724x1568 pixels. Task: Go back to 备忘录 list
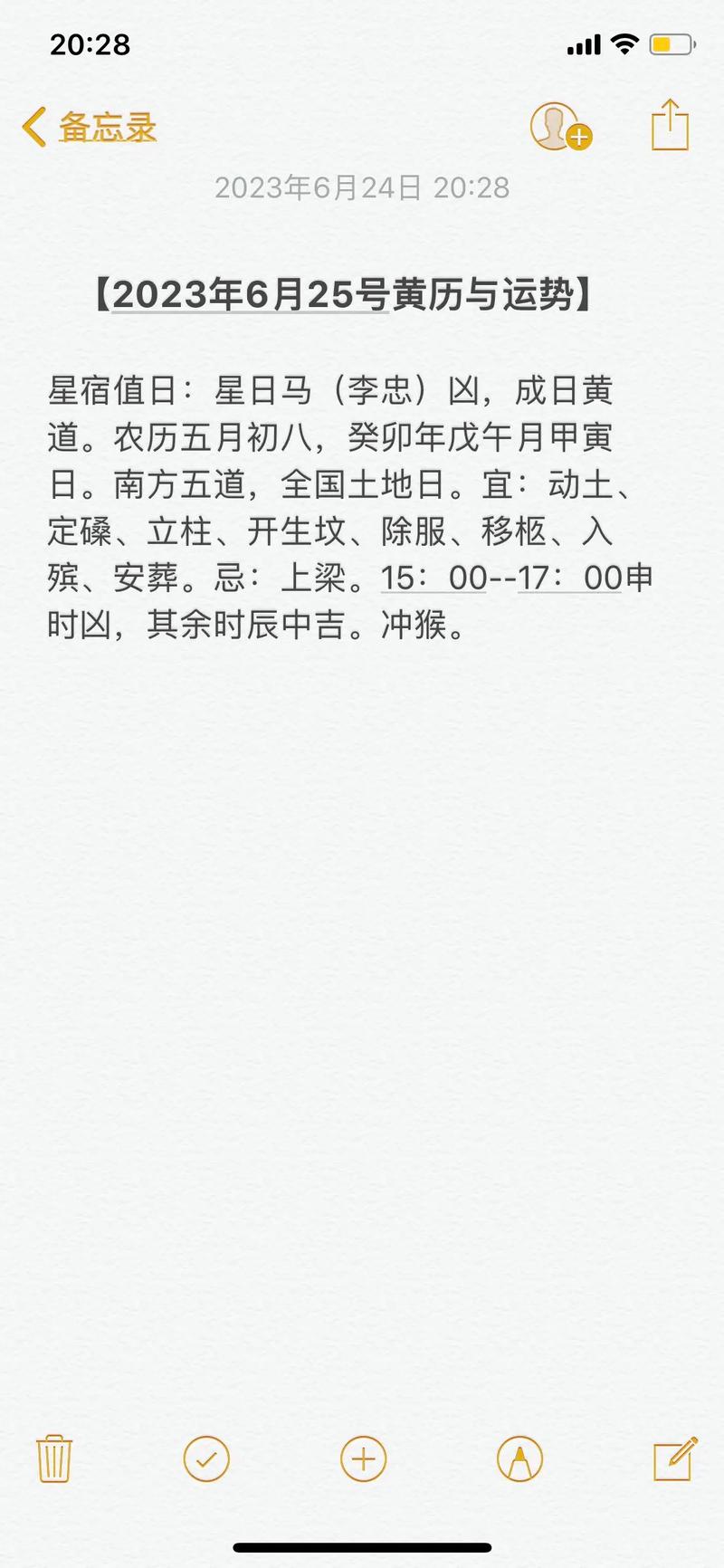click(90, 127)
